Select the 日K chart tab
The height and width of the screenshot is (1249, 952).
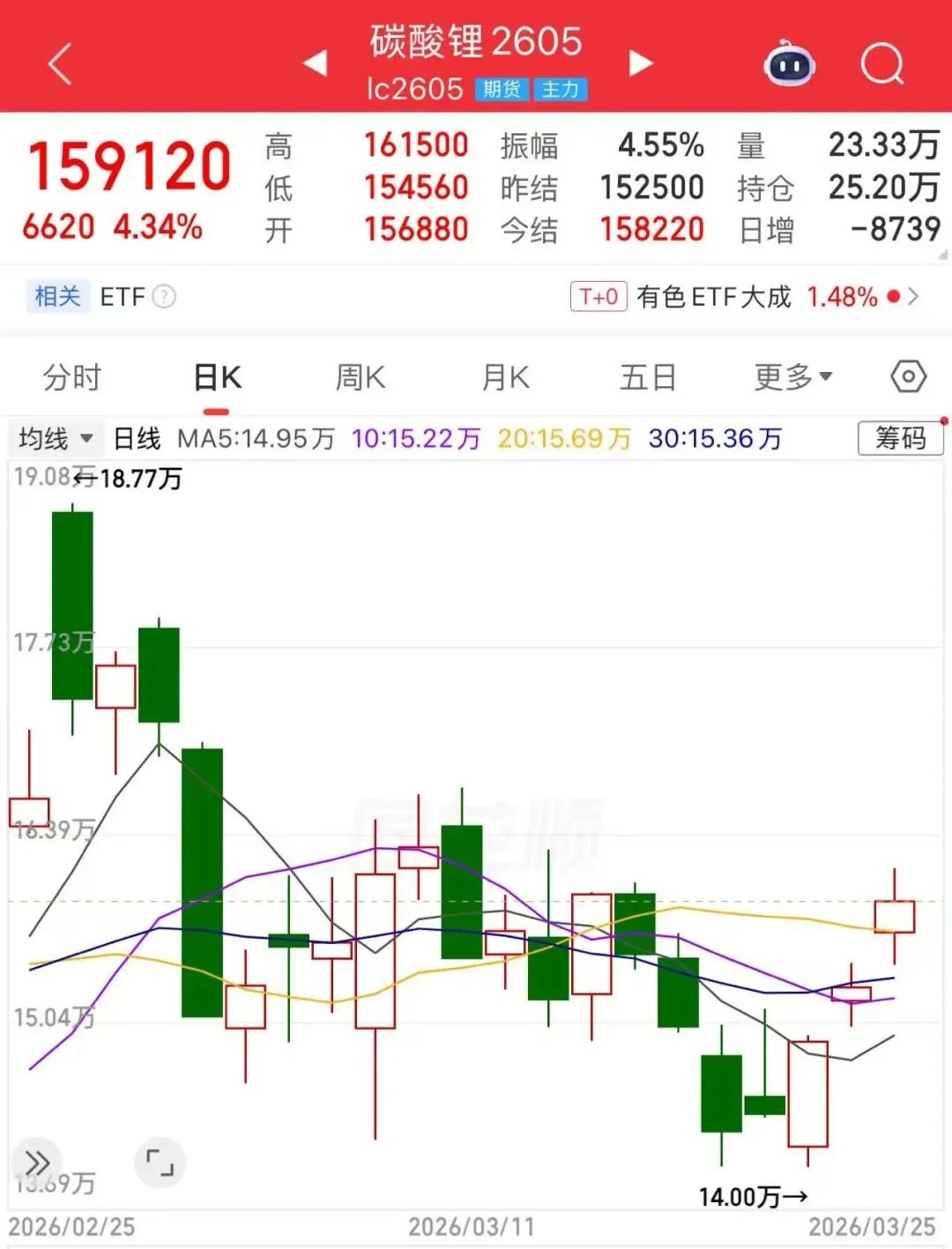click(217, 378)
